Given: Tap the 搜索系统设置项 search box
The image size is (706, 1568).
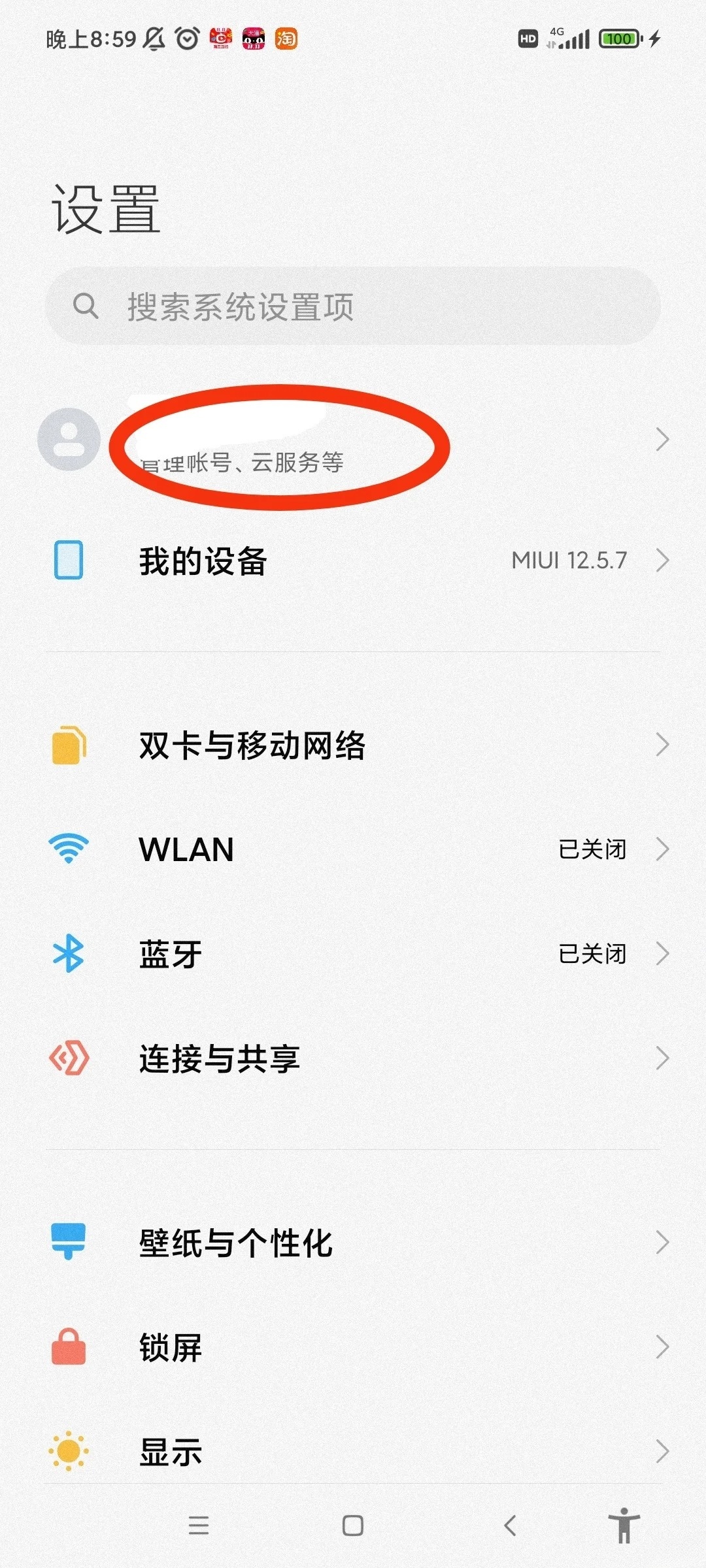Looking at the screenshot, I should point(353,306).
